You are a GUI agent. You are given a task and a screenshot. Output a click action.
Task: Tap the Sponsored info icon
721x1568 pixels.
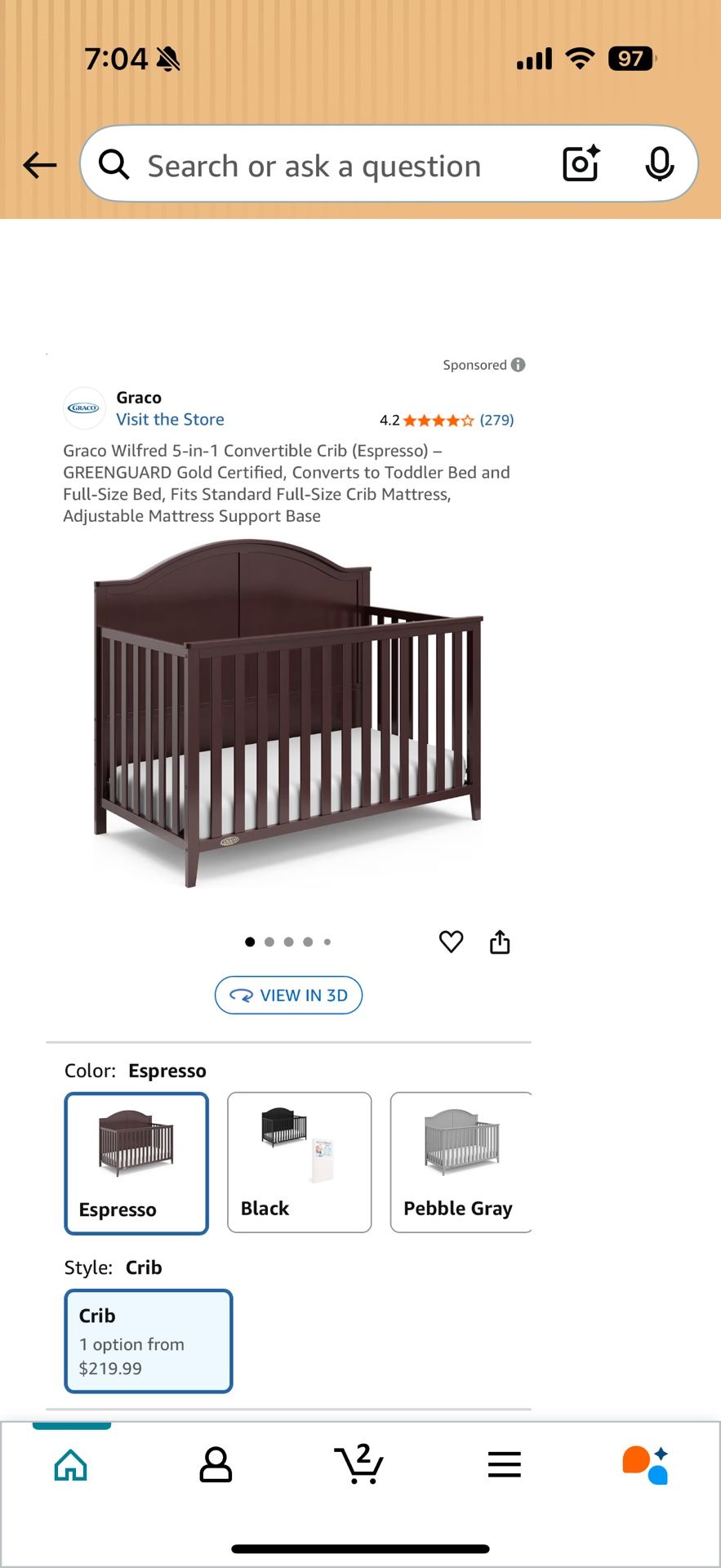tap(518, 364)
